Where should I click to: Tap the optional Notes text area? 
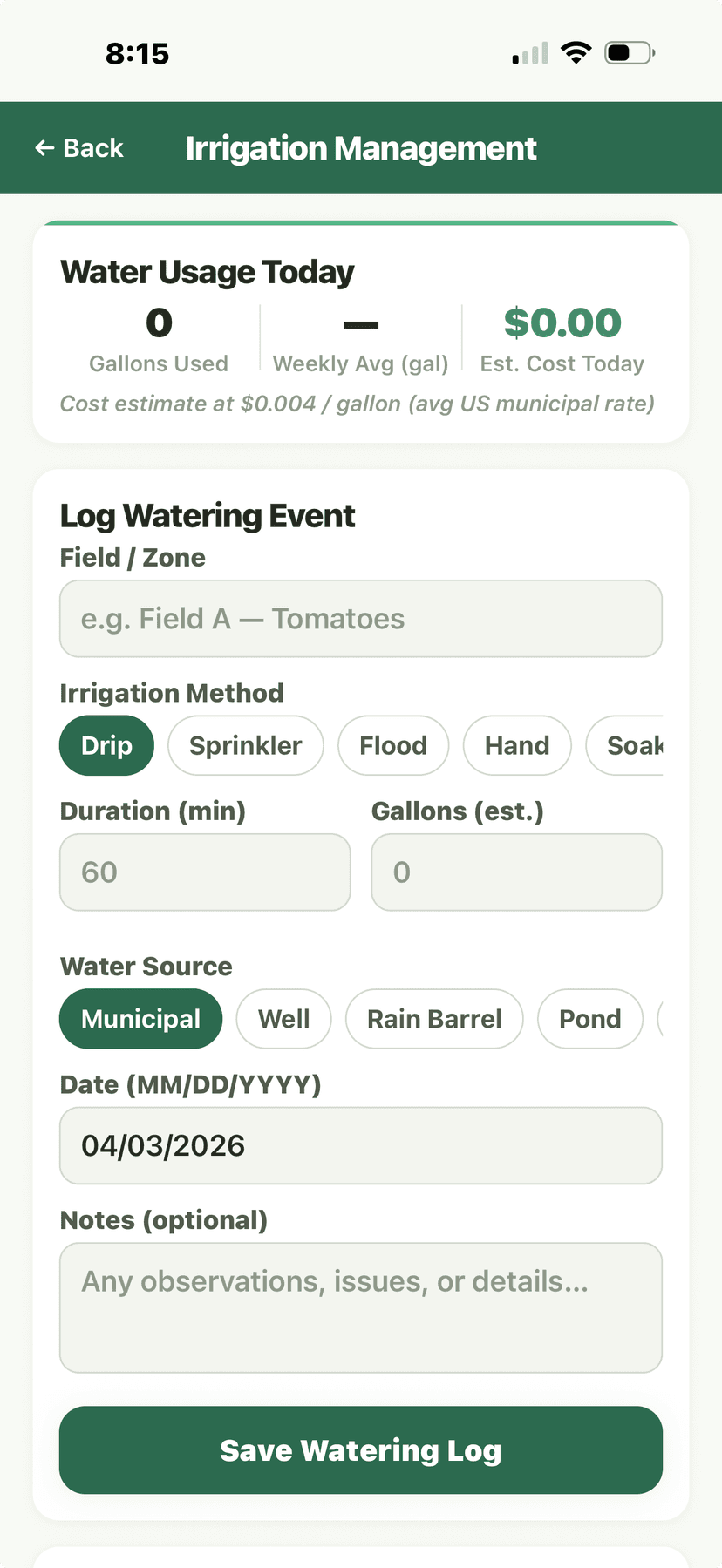tap(361, 1307)
